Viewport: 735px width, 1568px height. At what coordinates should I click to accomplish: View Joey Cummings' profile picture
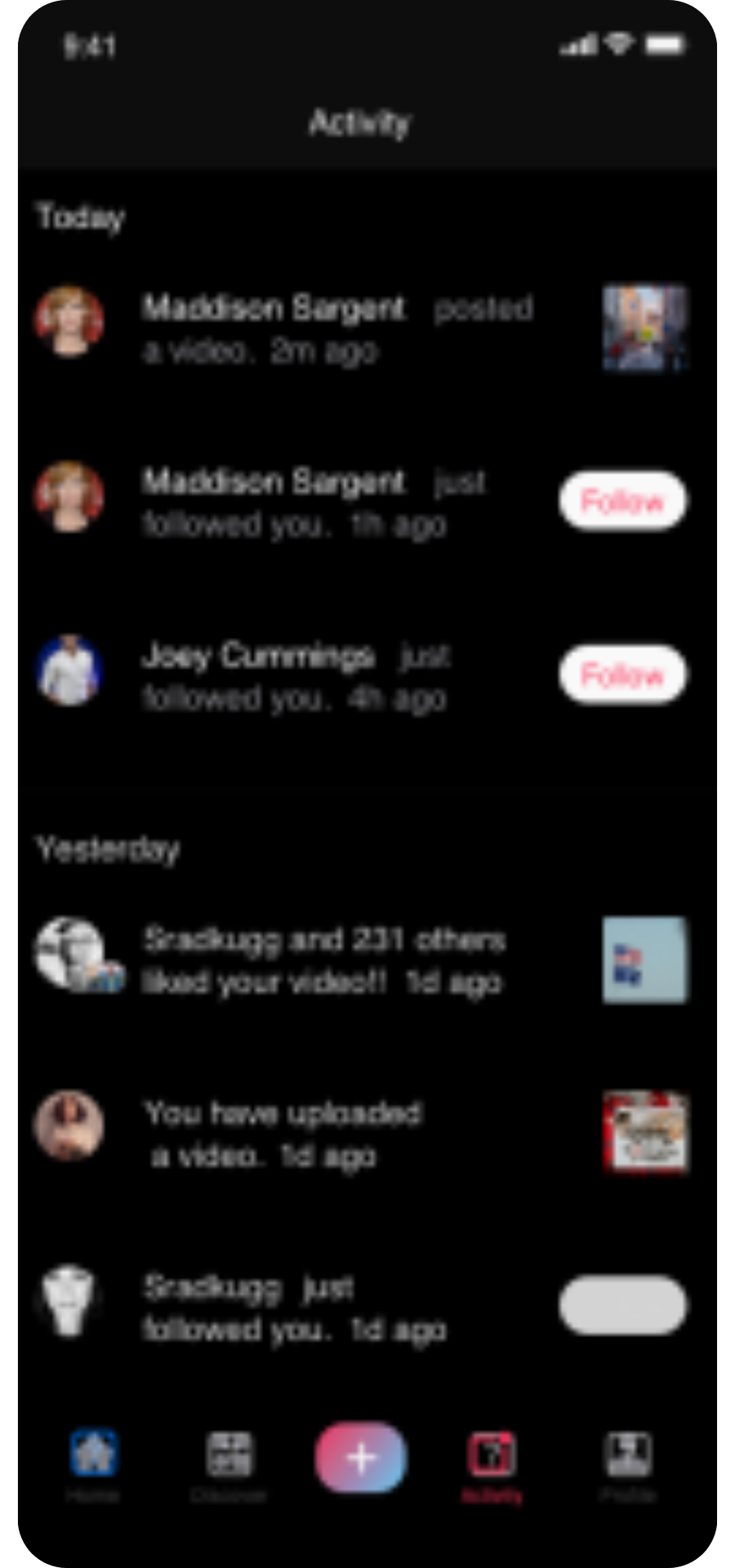point(69,670)
